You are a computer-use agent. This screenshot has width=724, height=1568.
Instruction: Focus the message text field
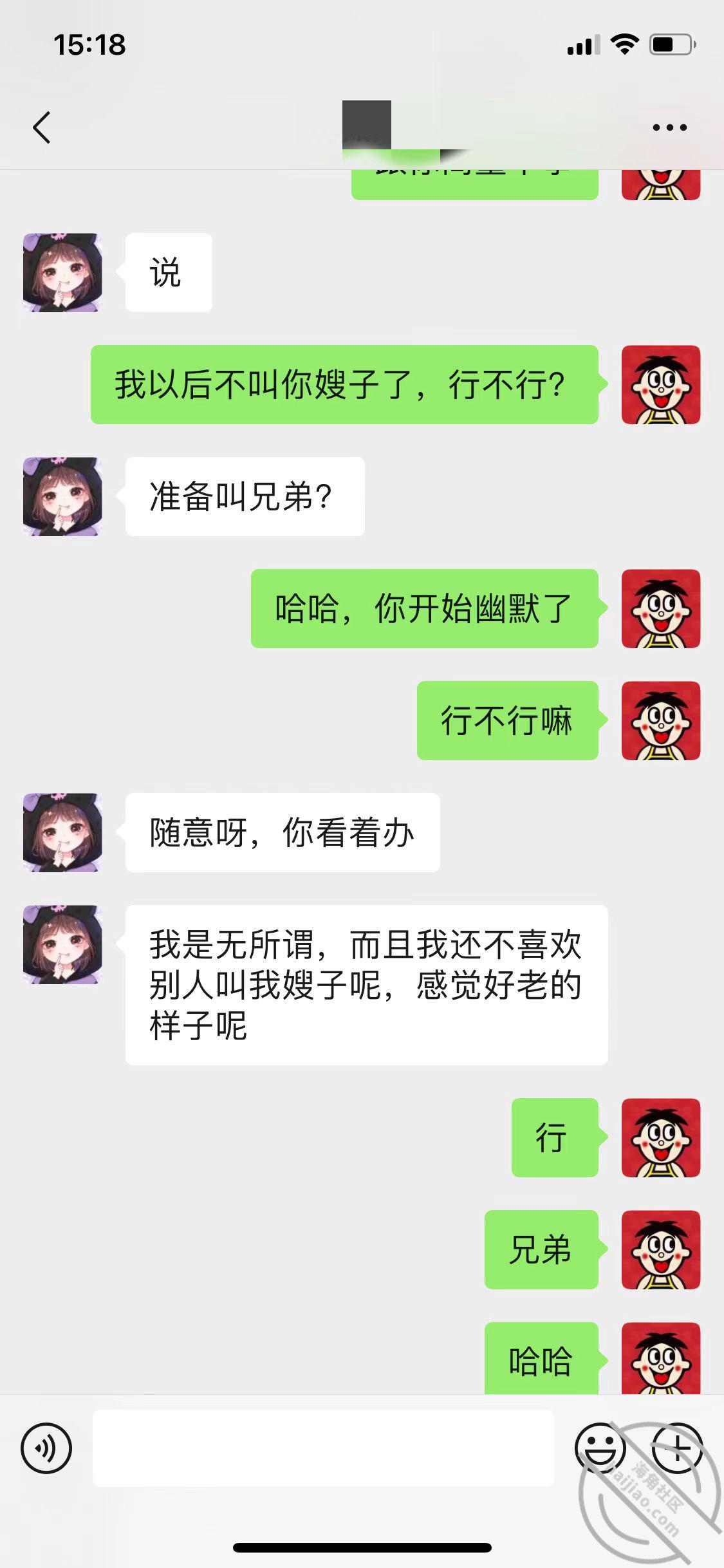click(x=323, y=1448)
